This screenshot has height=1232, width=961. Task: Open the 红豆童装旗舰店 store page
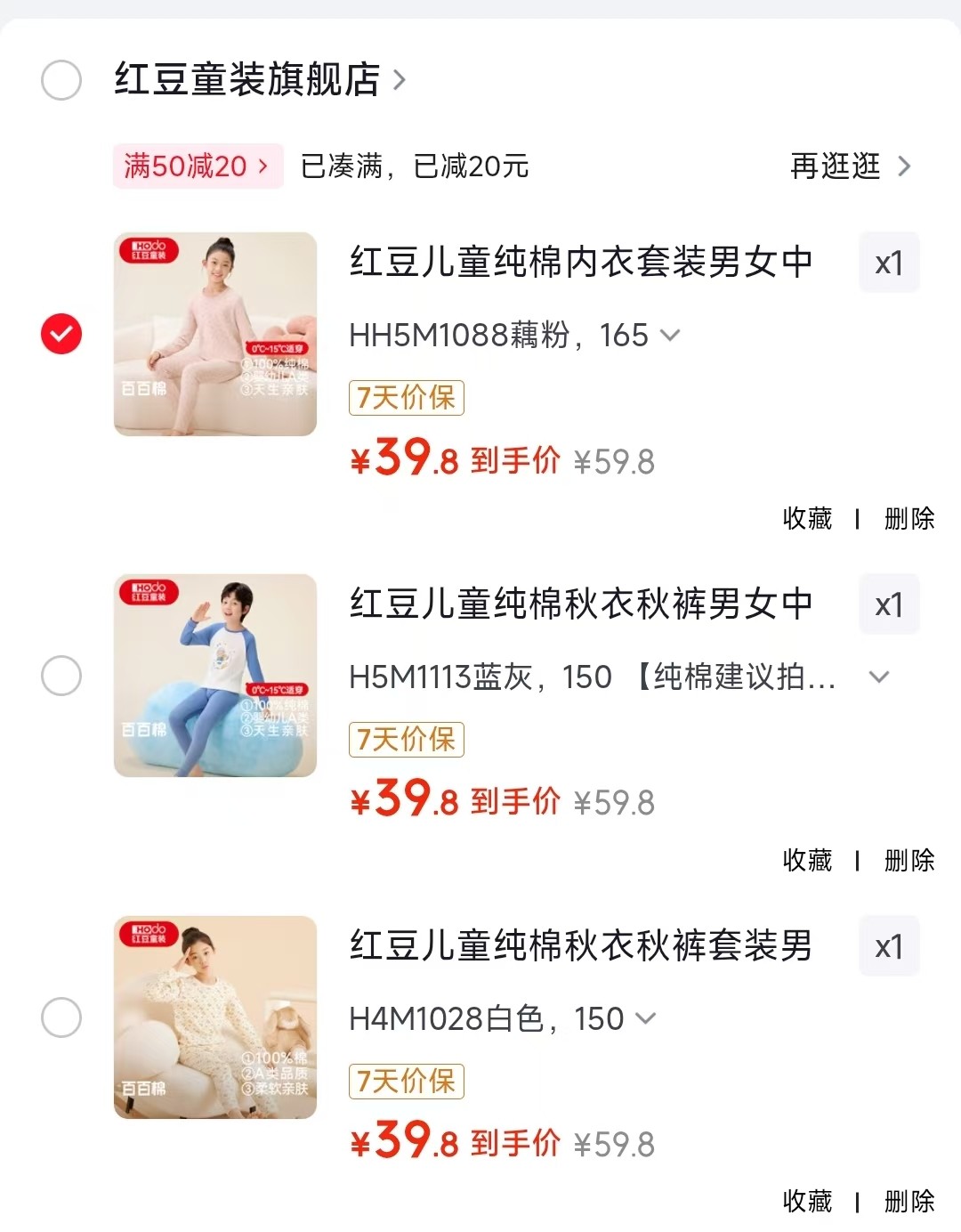point(260,80)
